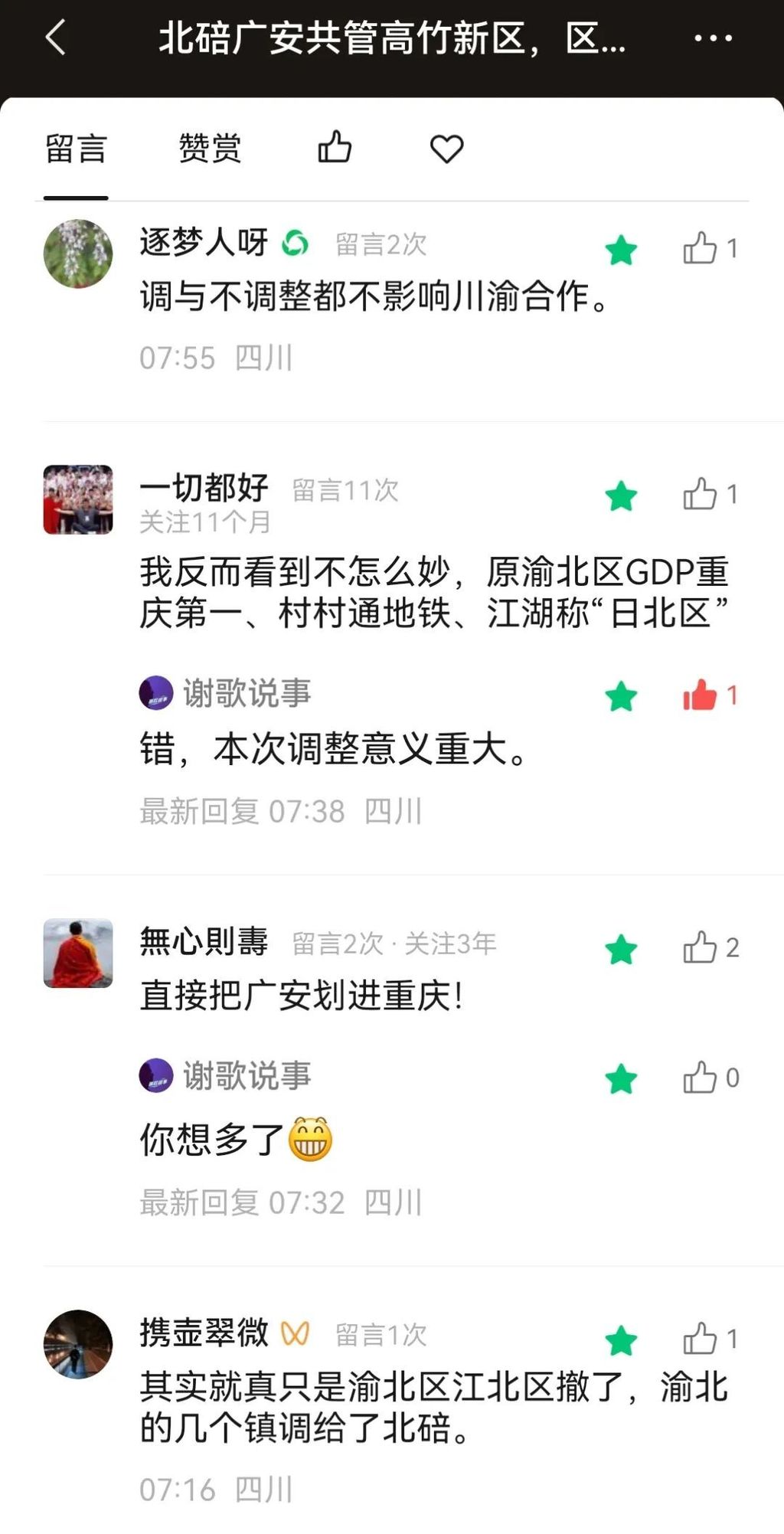Like 谢歌说事's reply 你想多了
Viewport: 784px width, 1534px height.
click(700, 1078)
